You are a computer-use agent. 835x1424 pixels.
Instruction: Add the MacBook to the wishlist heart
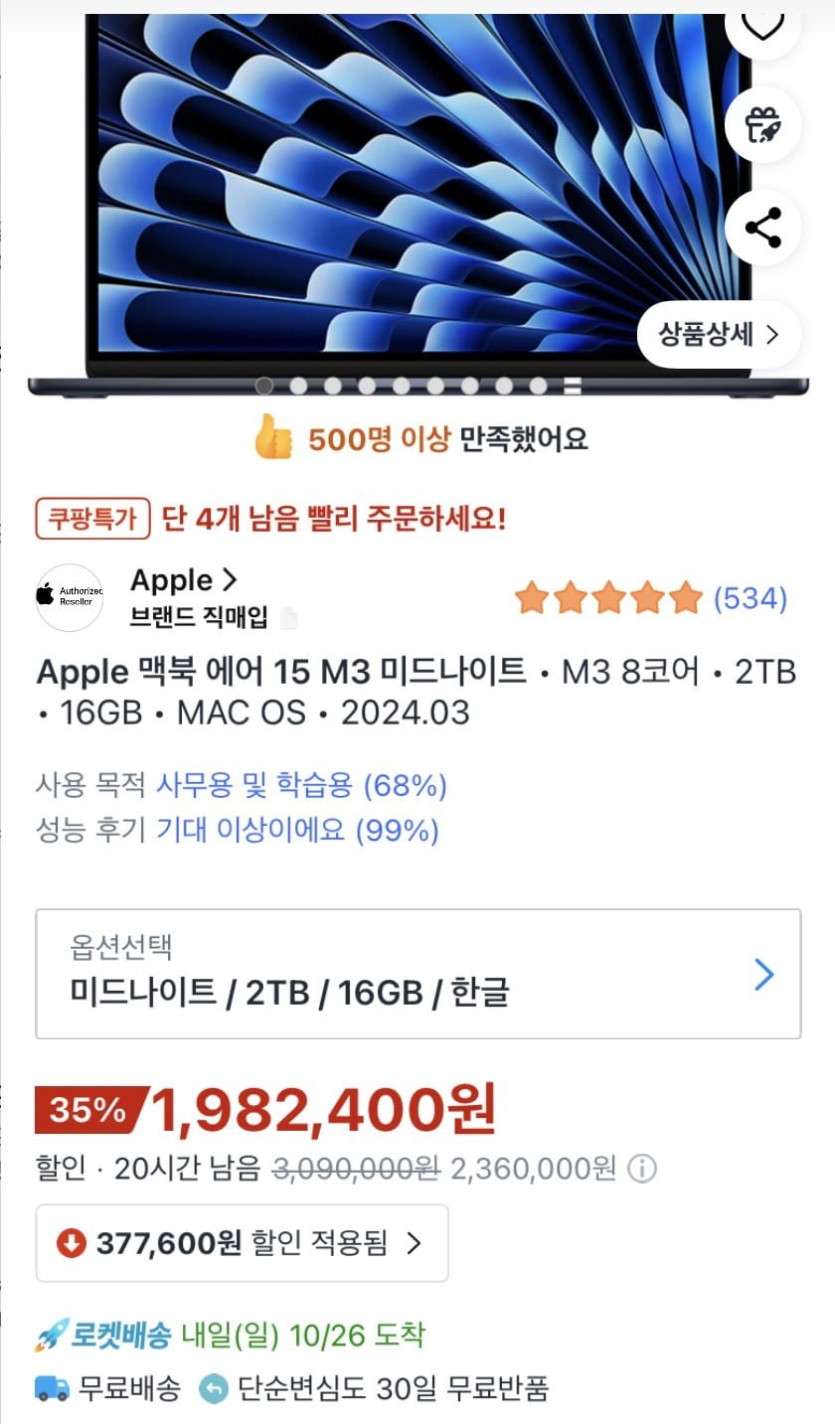[763, 27]
